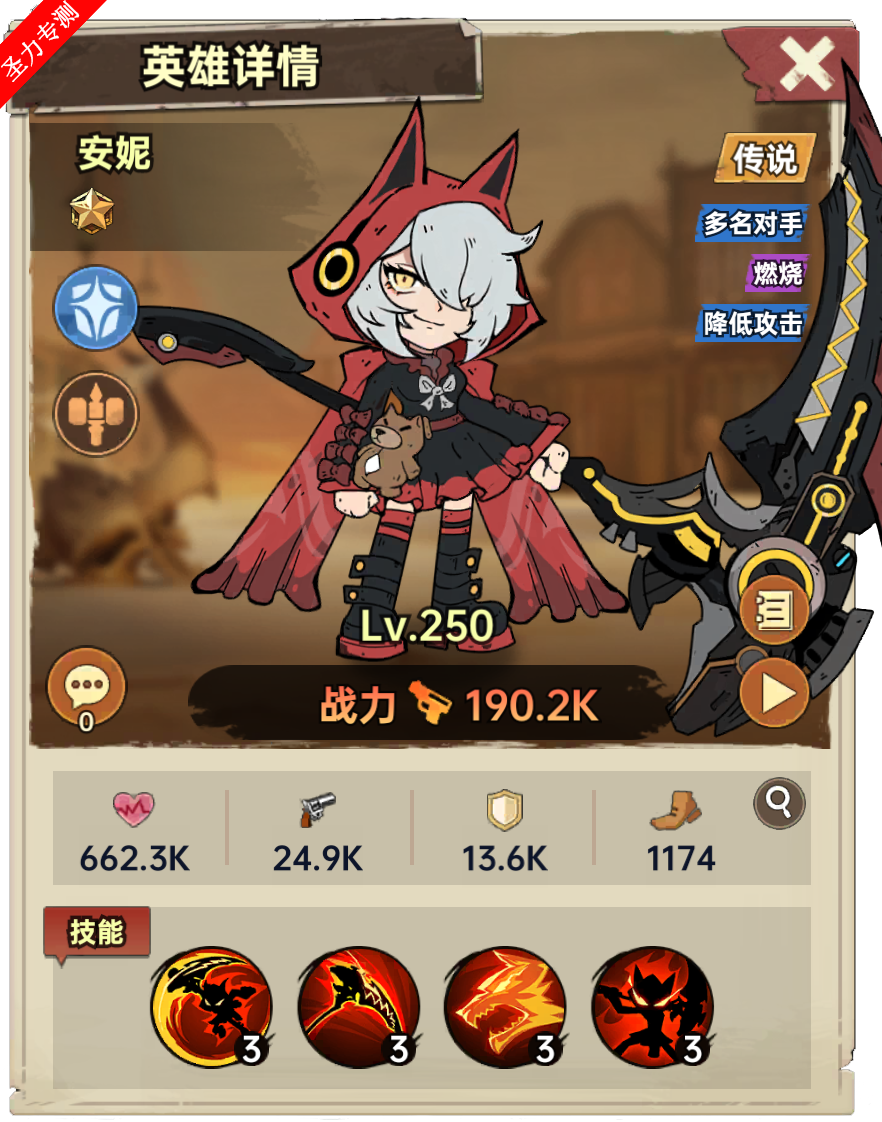
Task: Tap the 燃烧 trait tag
Action: coord(776,272)
